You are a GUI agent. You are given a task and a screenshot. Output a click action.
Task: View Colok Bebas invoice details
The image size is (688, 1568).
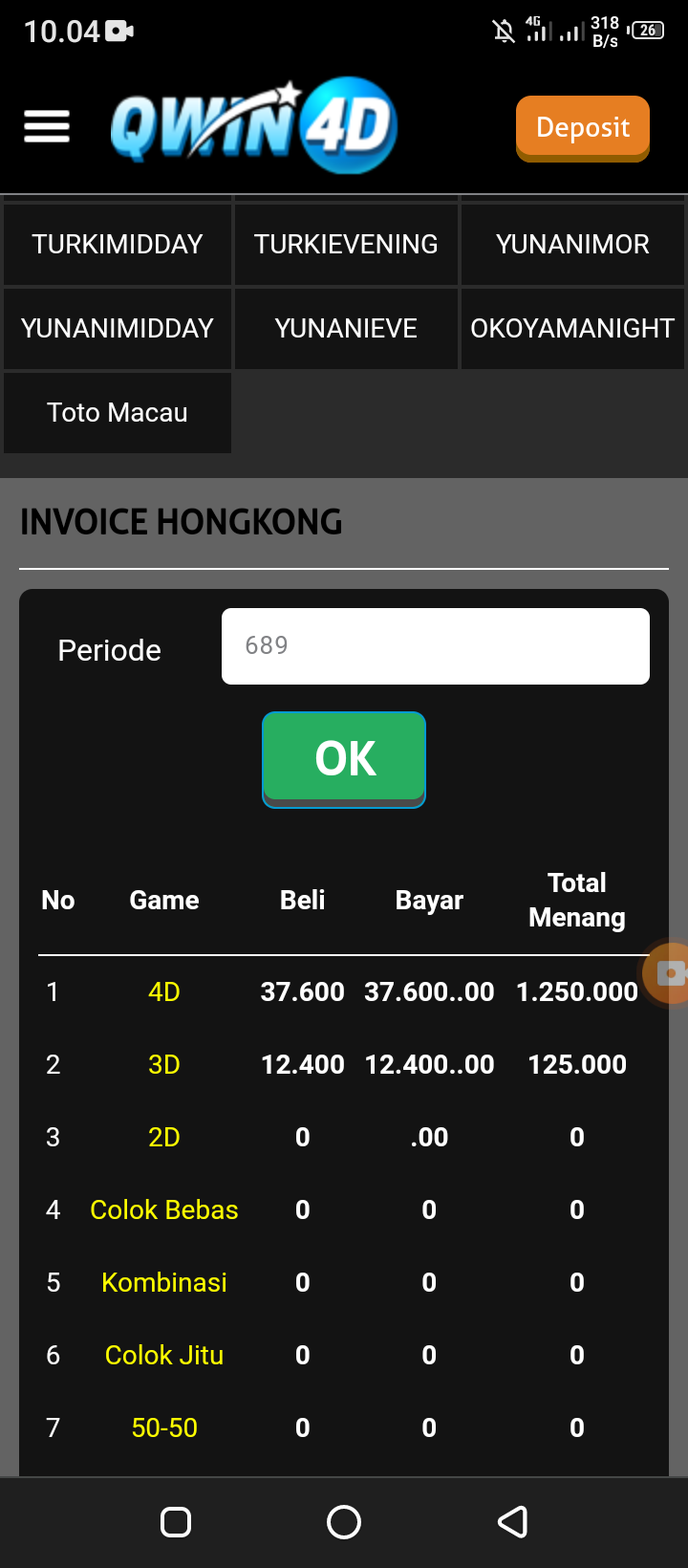pos(164,1209)
